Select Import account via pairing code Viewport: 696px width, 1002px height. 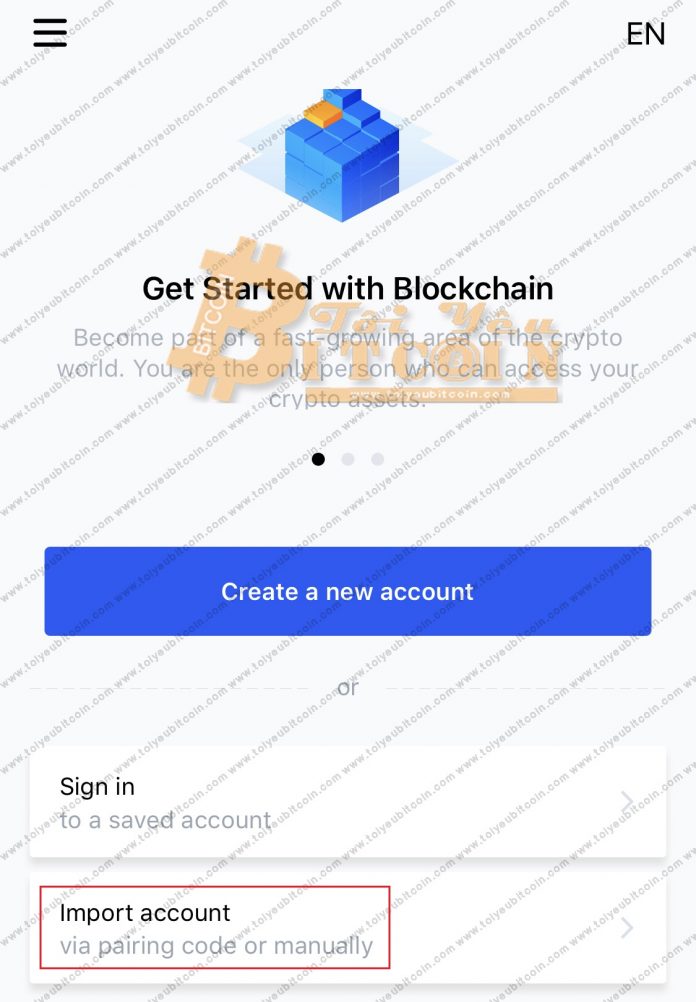tap(347, 928)
